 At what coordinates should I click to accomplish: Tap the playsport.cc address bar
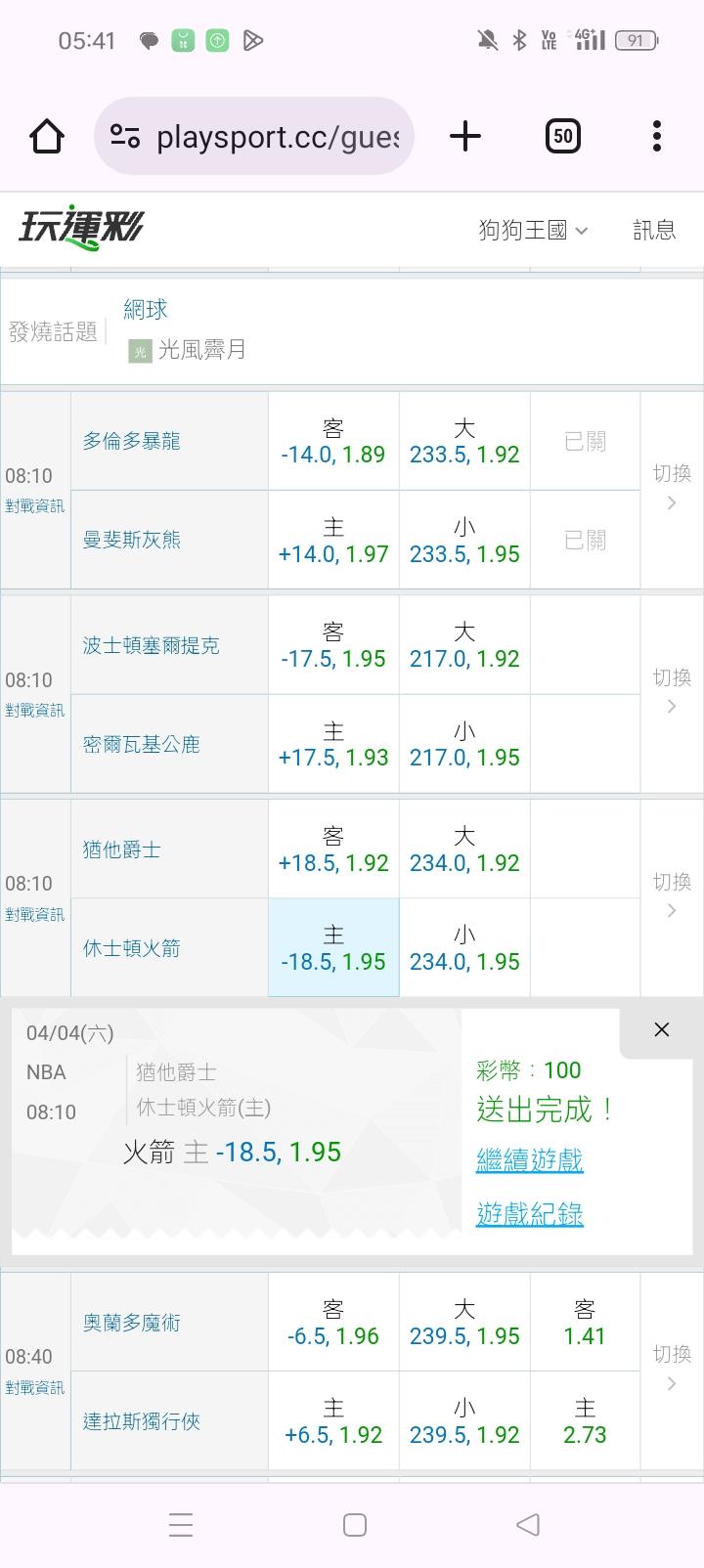point(254,136)
